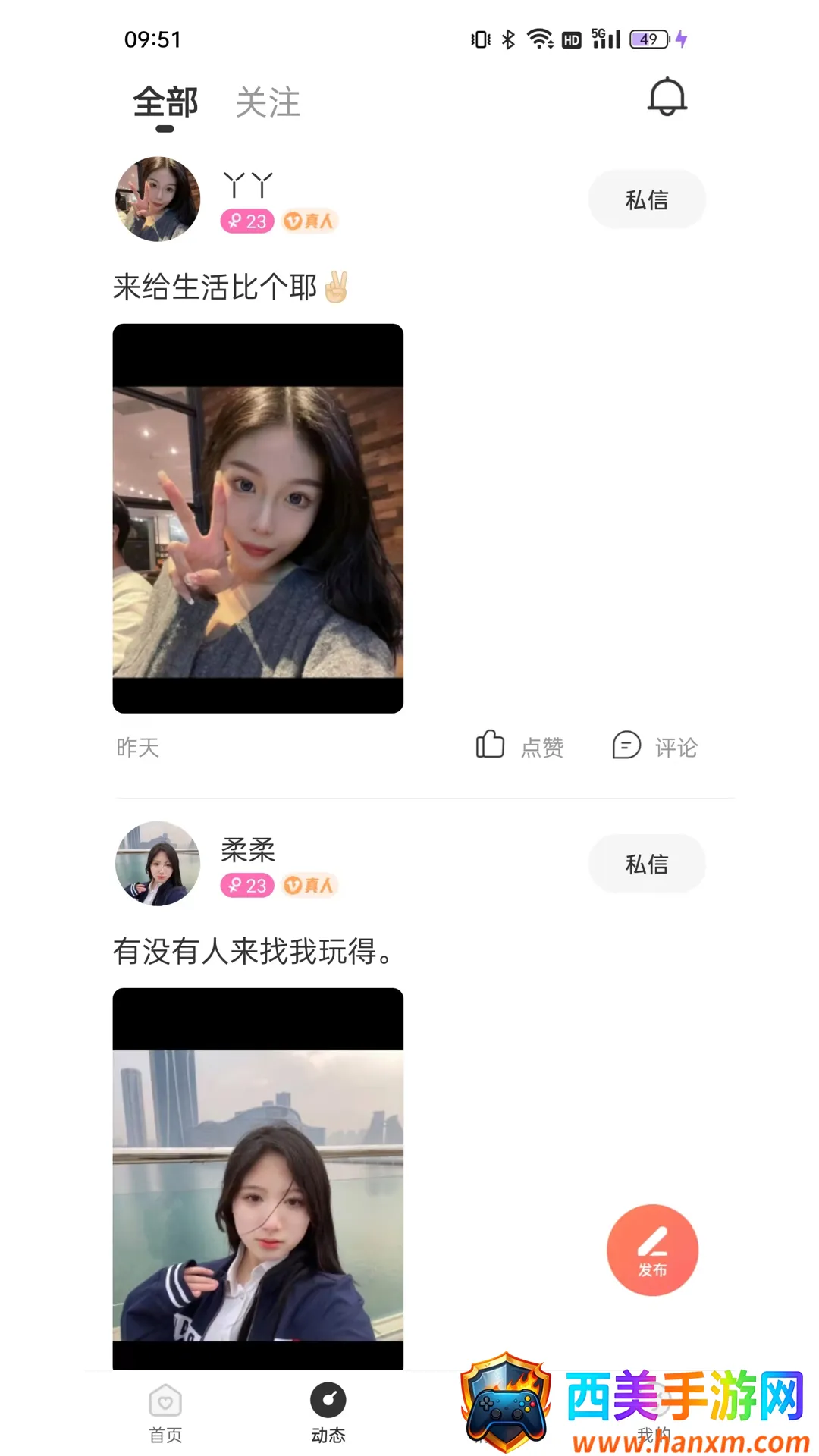The height and width of the screenshot is (1456, 819).
Task: Select the 全部 tab
Action: [165, 102]
